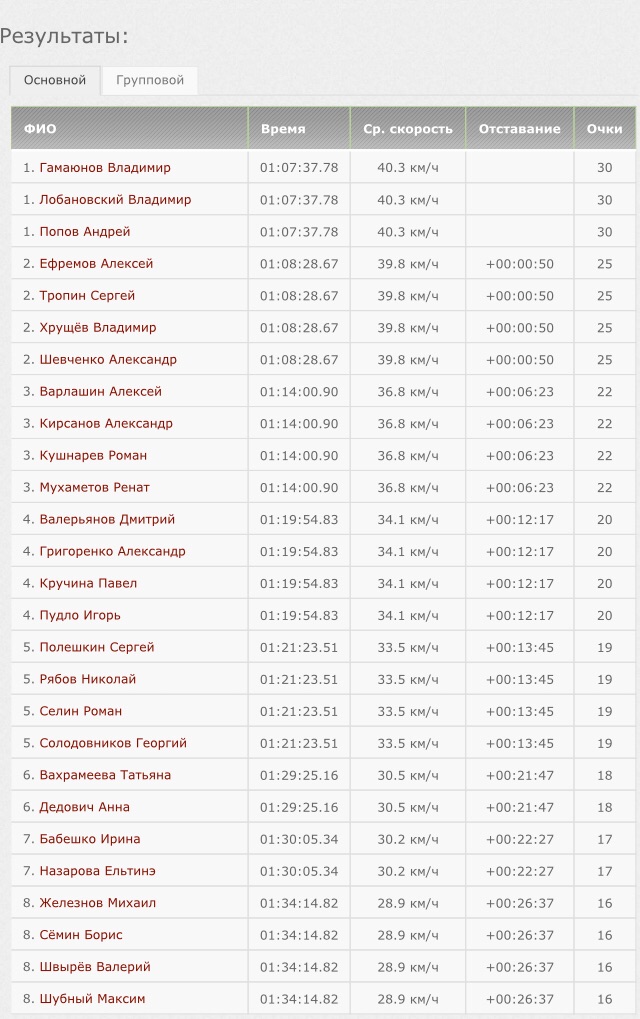This screenshot has height=1019, width=640.
Task: Open Солодовников Георгий's profile link
Action: 113,744
